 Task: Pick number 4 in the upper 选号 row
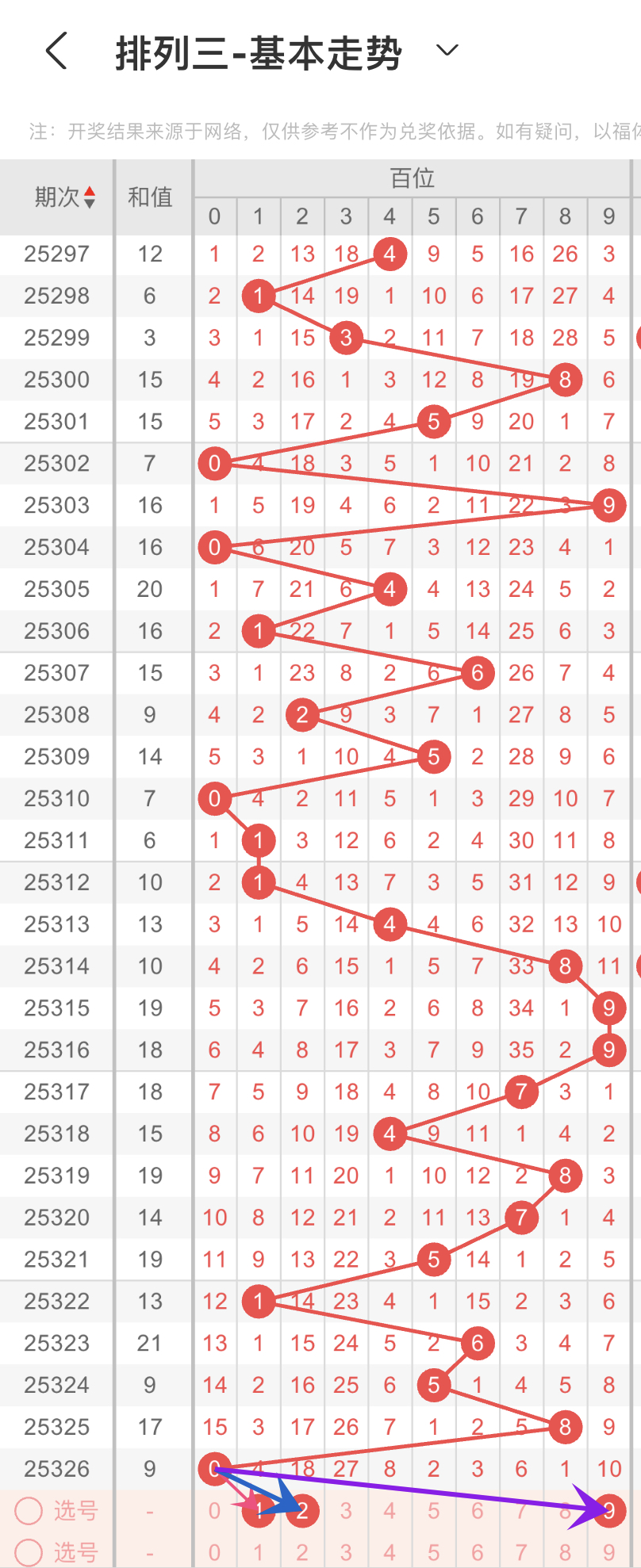(390, 1512)
